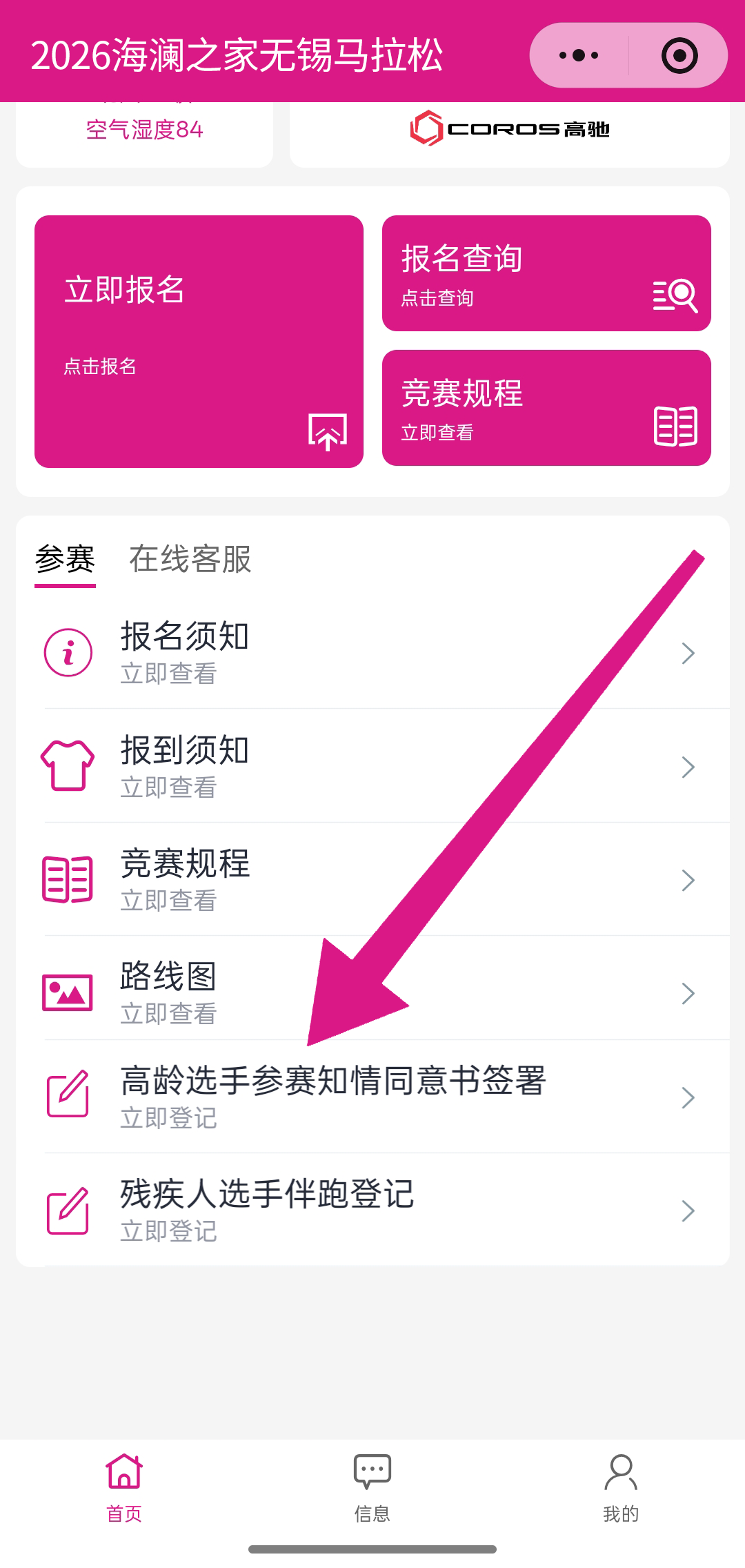Viewport: 745px width, 1568px height.
Task: Tap the COROS高驰 sponsor banner
Action: click(509, 130)
